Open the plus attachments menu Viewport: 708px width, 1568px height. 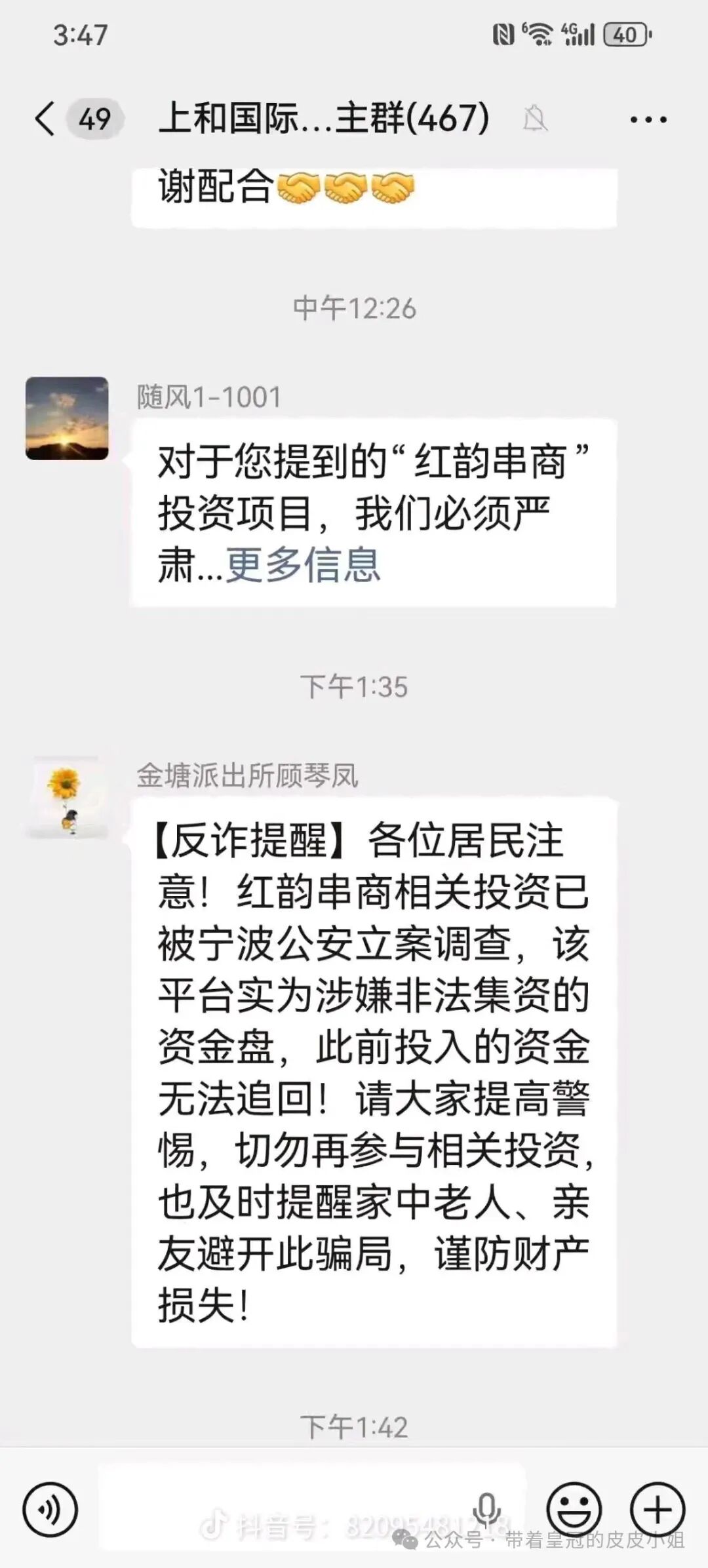pyautogui.click(x=657, y=1509)
